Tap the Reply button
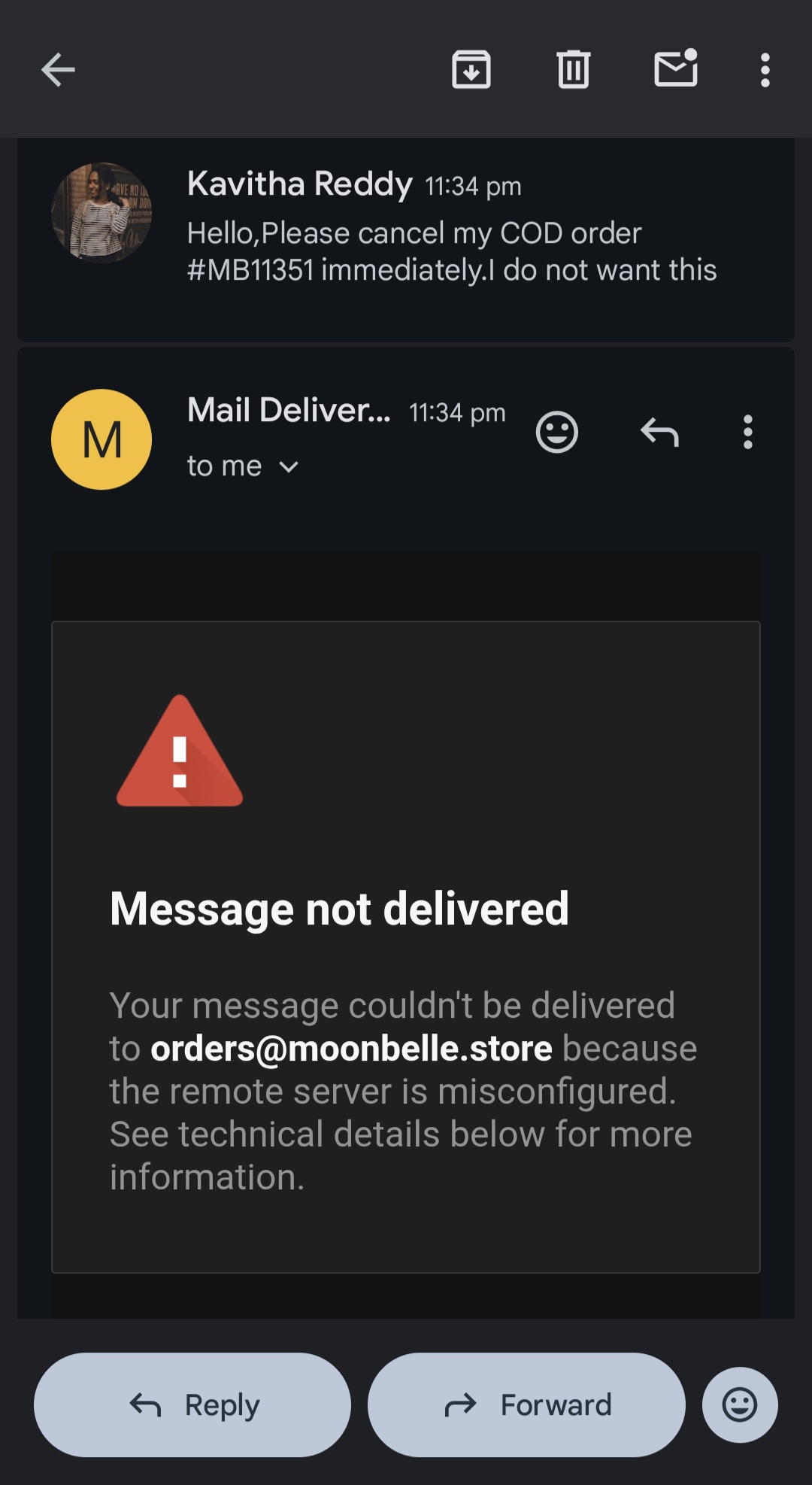This screenshot has height=1485, width=812. [x=192, y=1405]
